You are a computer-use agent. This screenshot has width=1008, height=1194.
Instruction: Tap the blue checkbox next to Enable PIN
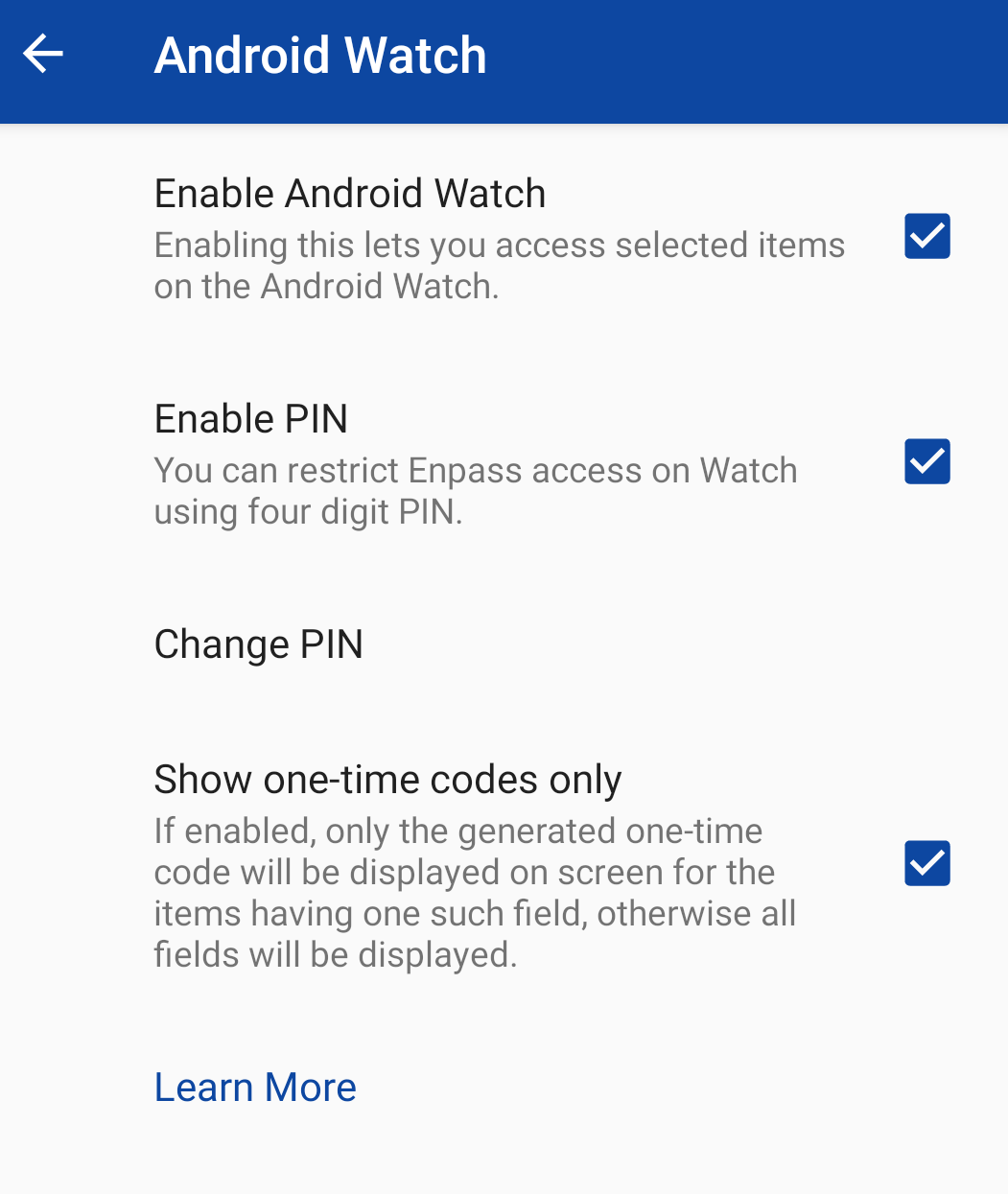[926, 461]
